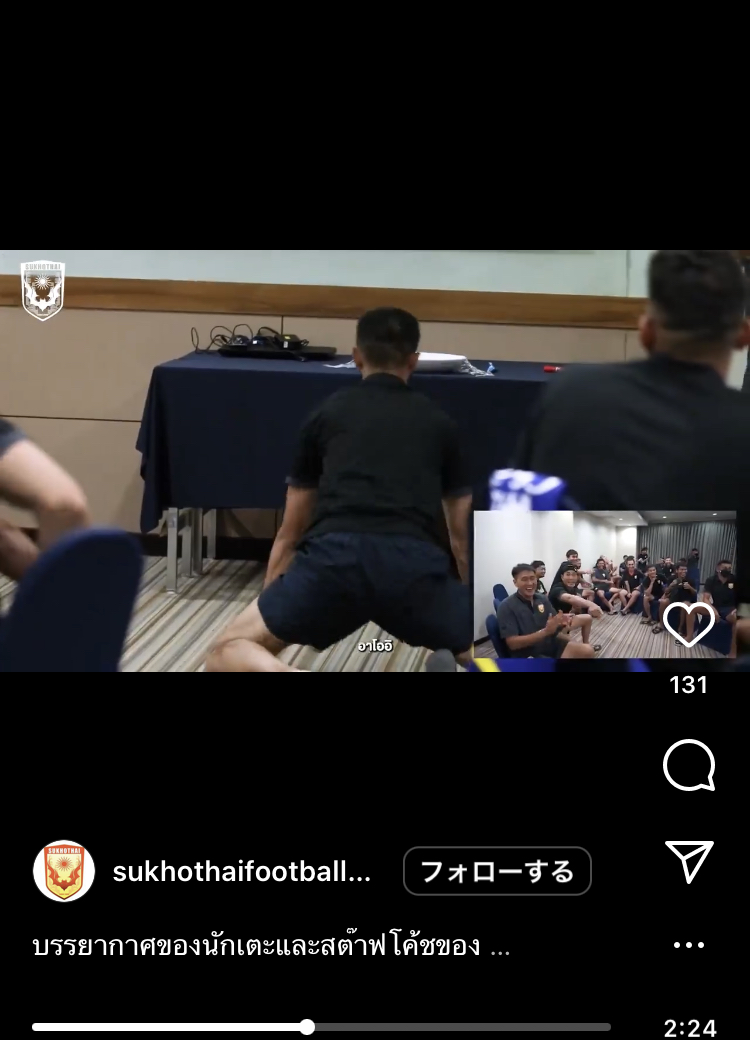Open the three-dot more options menu
Image resolution: width=750 pixels, height=1040 pixels.
689,945
